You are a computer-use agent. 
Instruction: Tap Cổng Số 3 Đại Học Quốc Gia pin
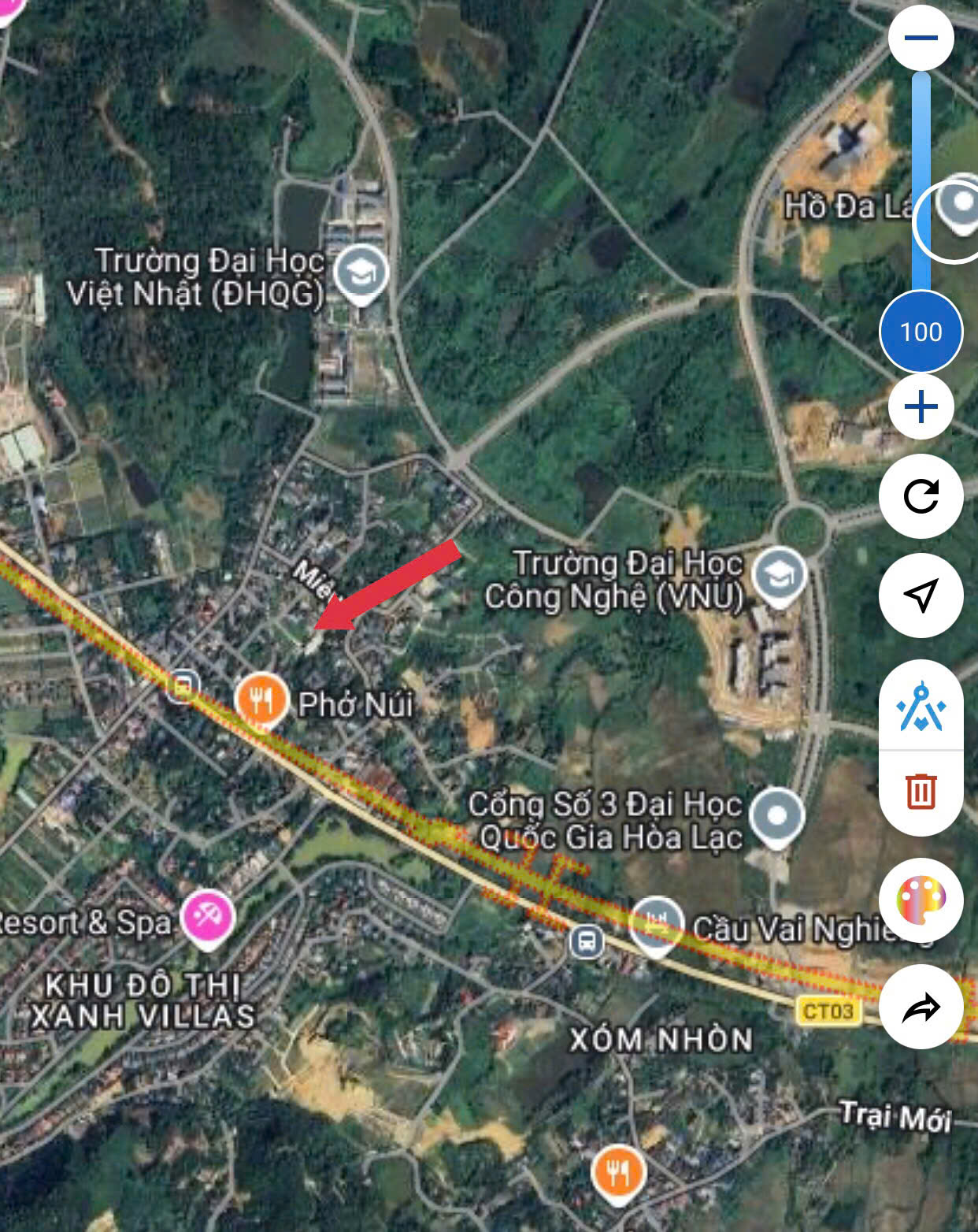pos(776,818)
